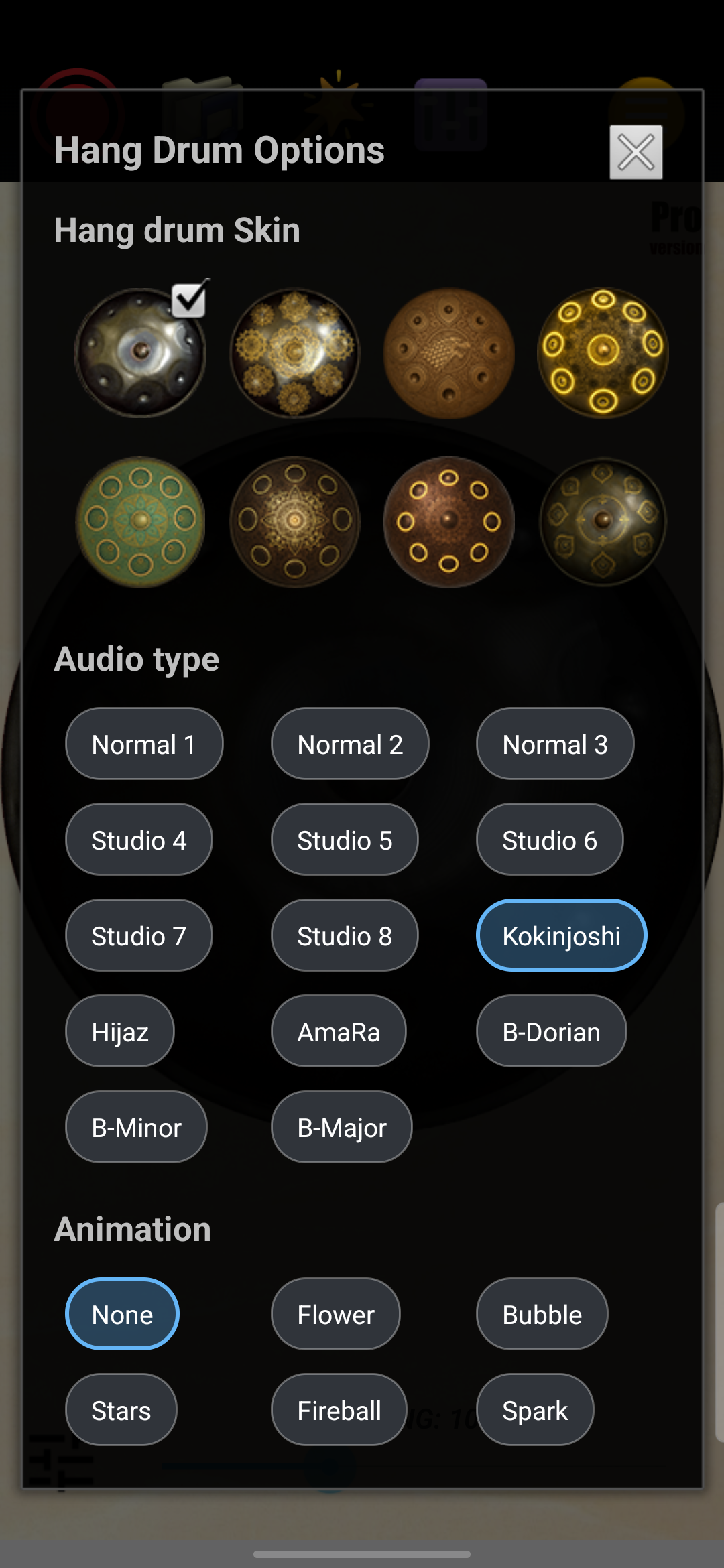
Task: Select B-Minor audio type
Action: (x=136, y=1127)
